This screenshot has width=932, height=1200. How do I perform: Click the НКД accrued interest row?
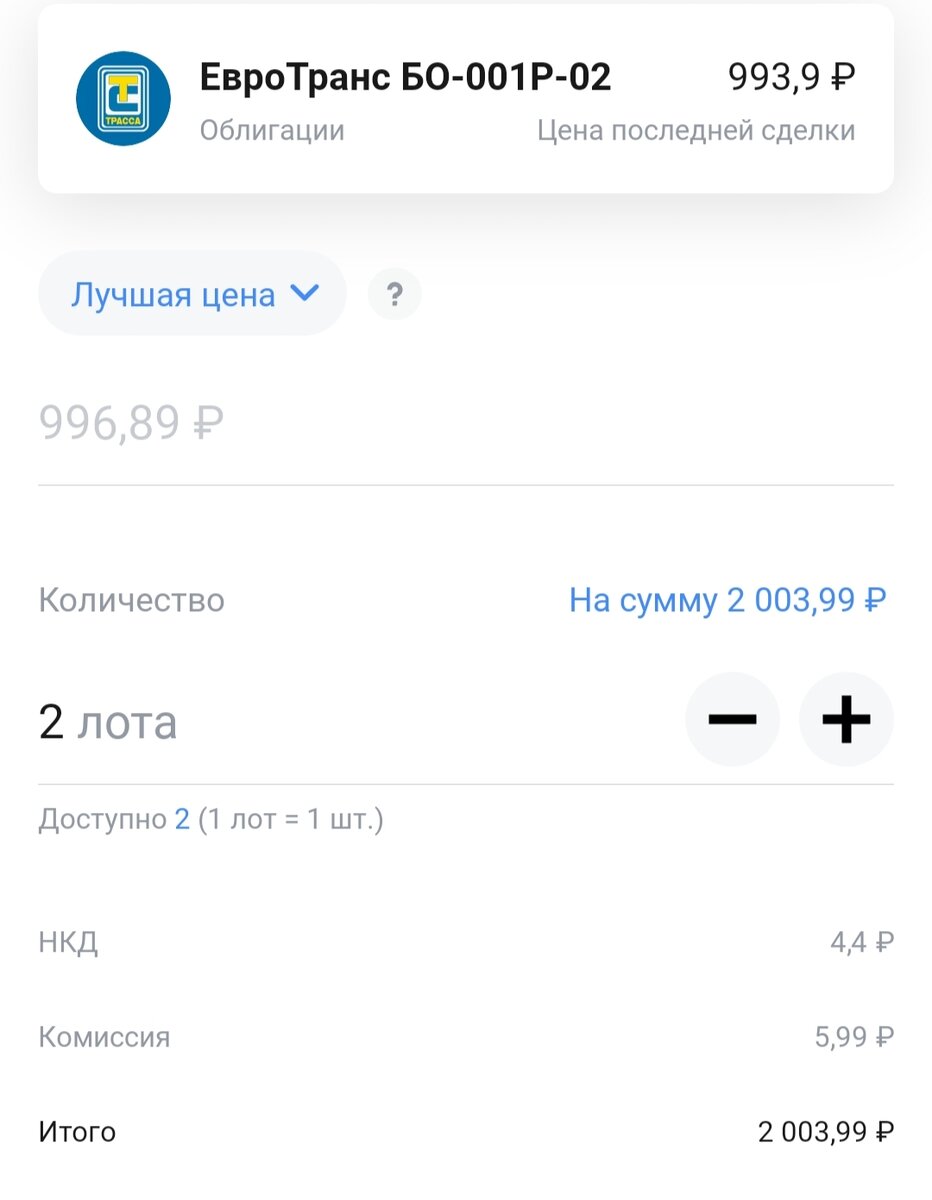(68, 941)
